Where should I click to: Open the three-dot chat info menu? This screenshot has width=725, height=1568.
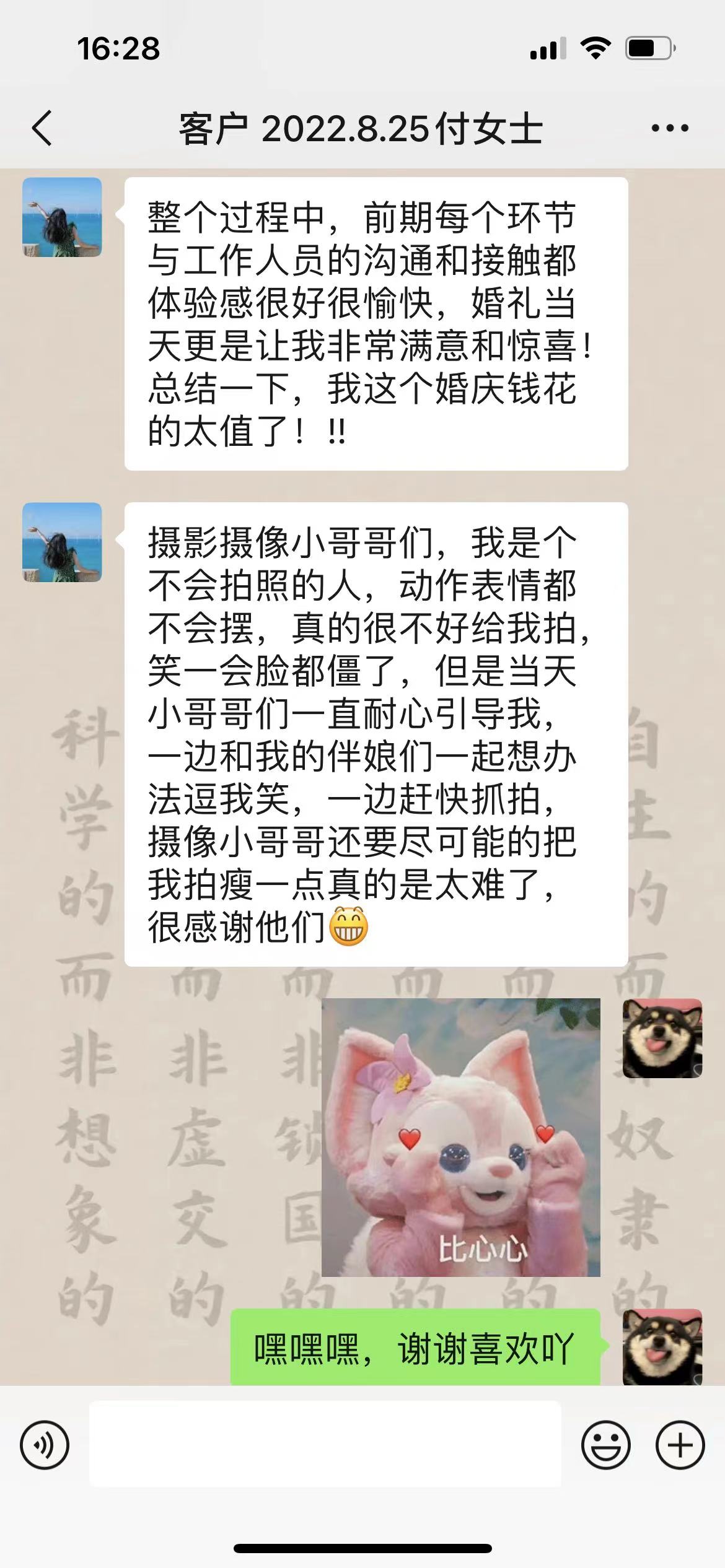click(x=670, y=128)
